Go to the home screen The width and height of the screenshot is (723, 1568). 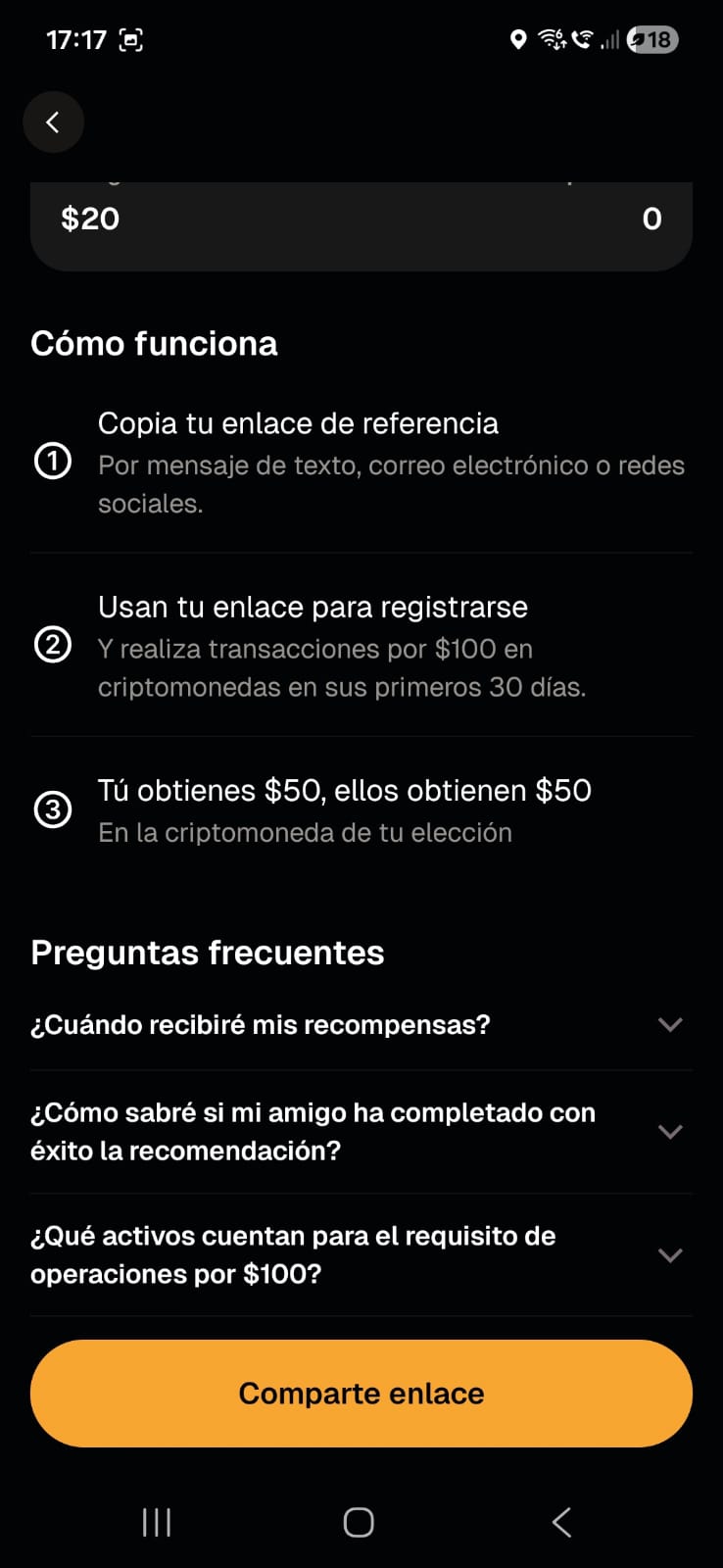coord(359,1522)
